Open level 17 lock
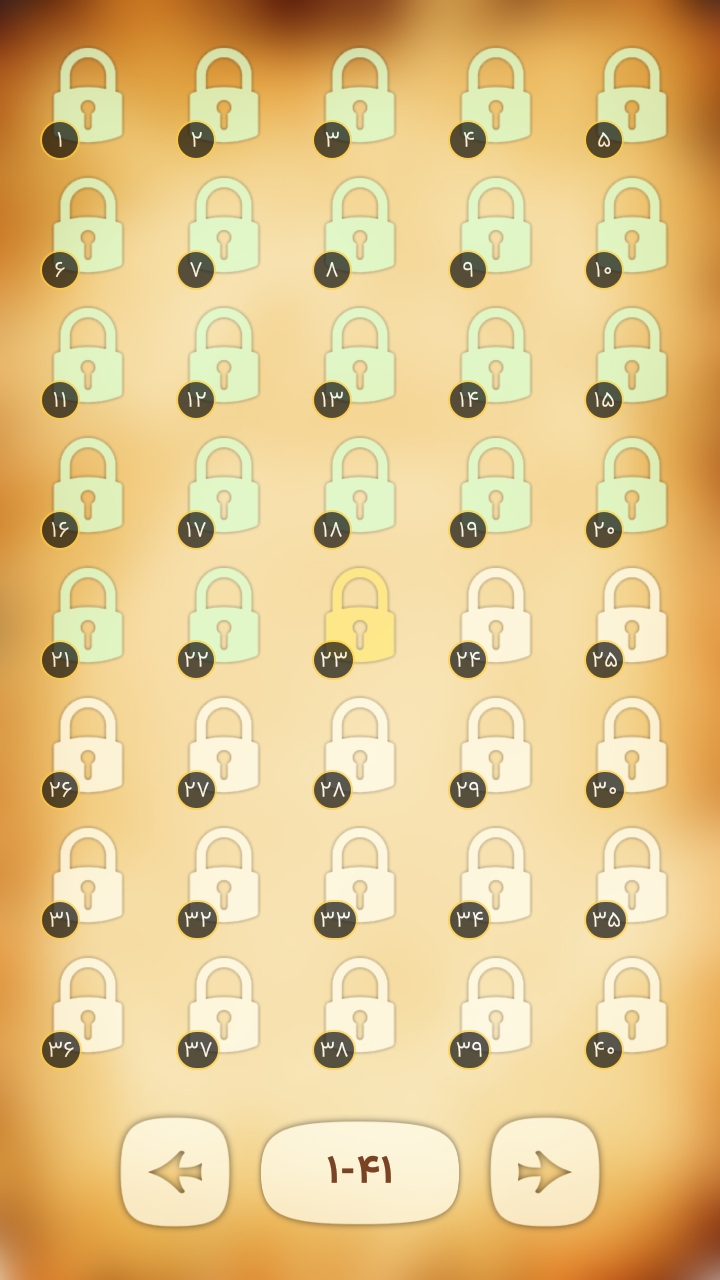 (x=223, y=487)
